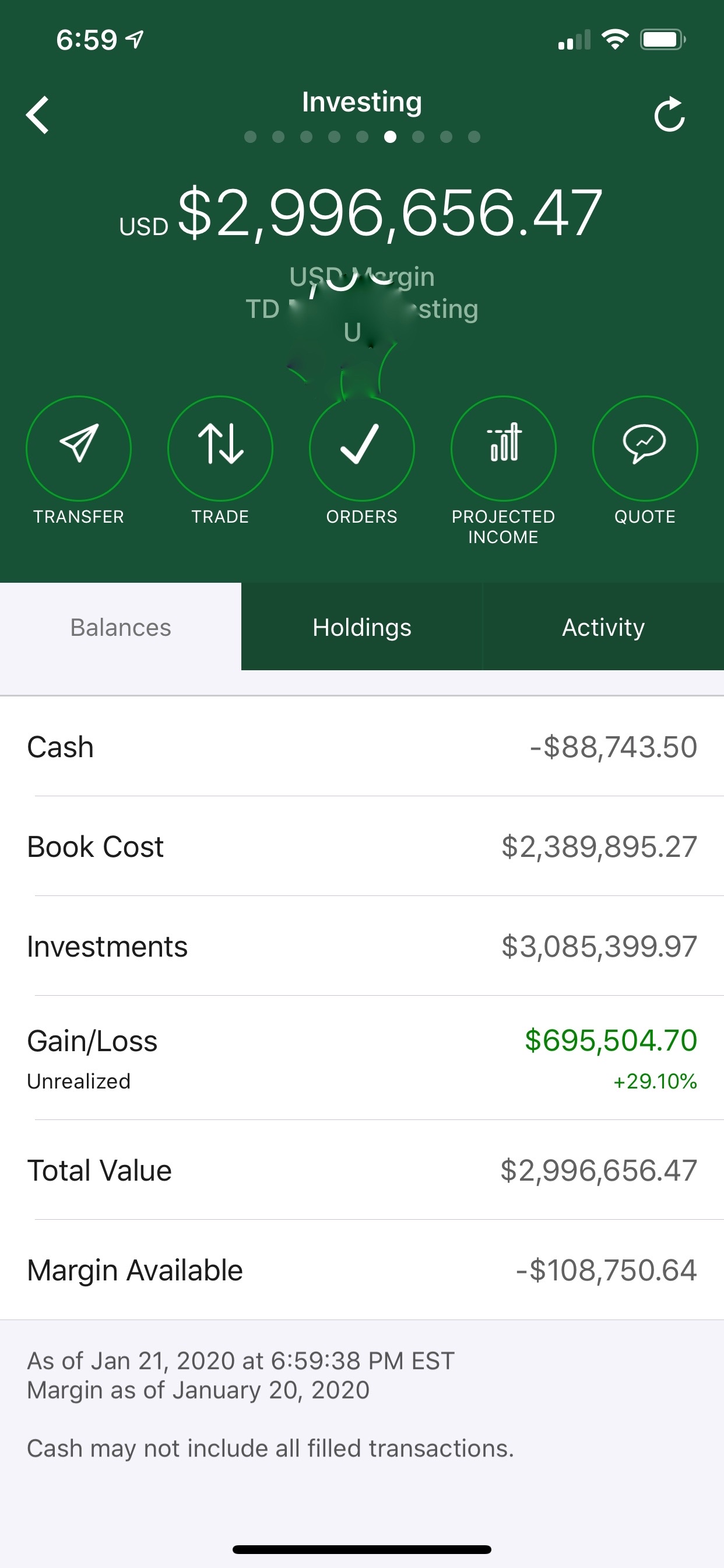
Task: Start a new trade
Action: pyautogui.click(x=220, y=449)
